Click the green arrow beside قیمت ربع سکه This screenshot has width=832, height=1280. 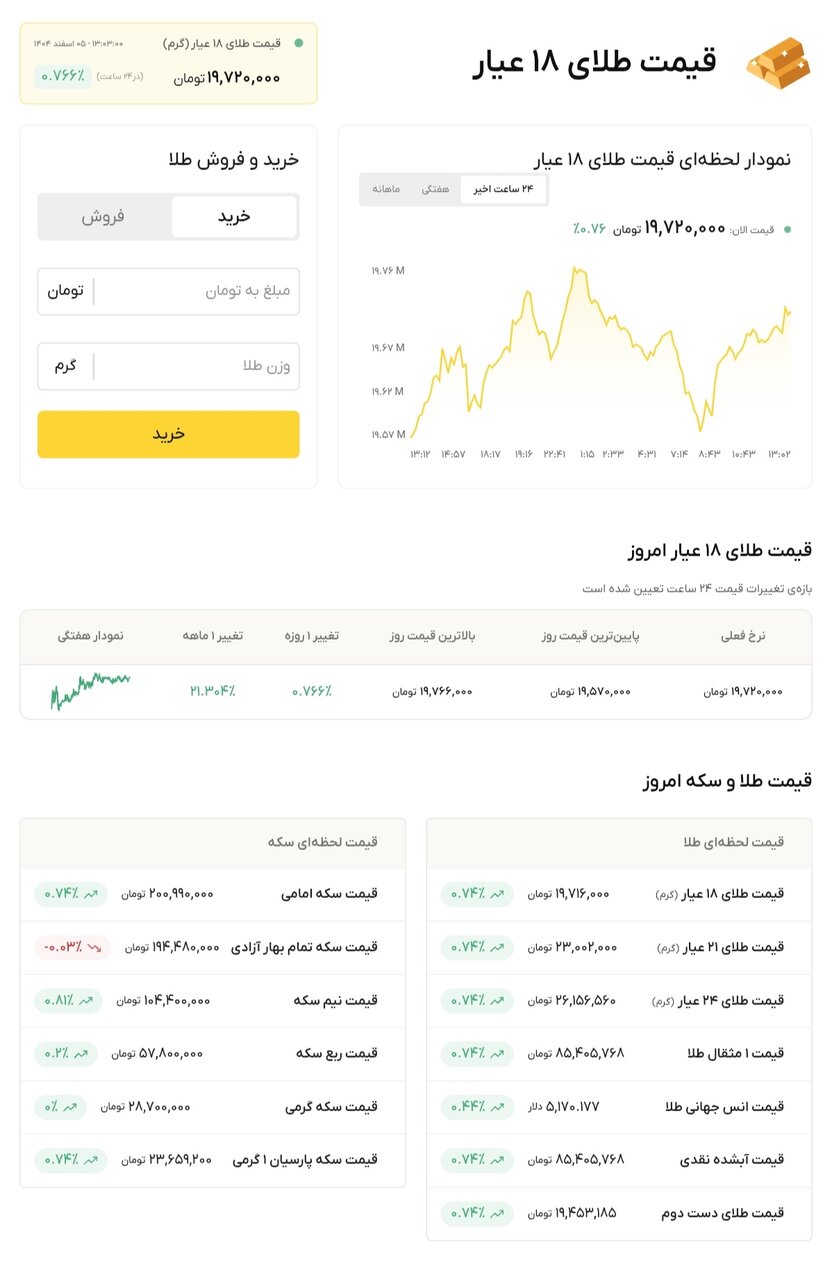tap(80, 1054)
